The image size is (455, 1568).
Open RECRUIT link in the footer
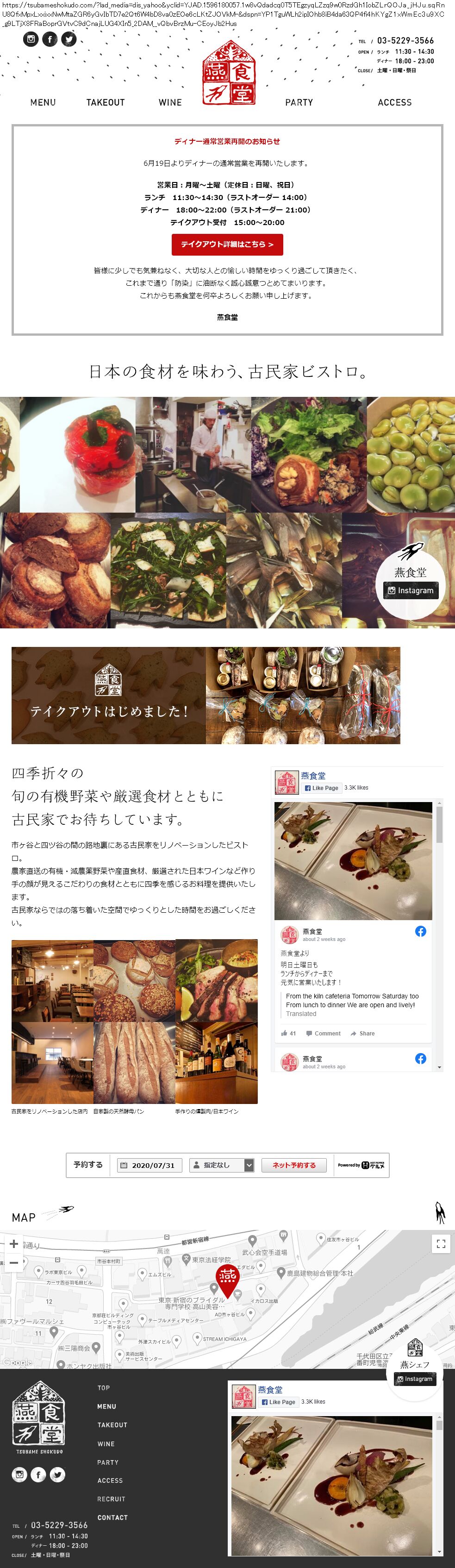point(111,1499)
